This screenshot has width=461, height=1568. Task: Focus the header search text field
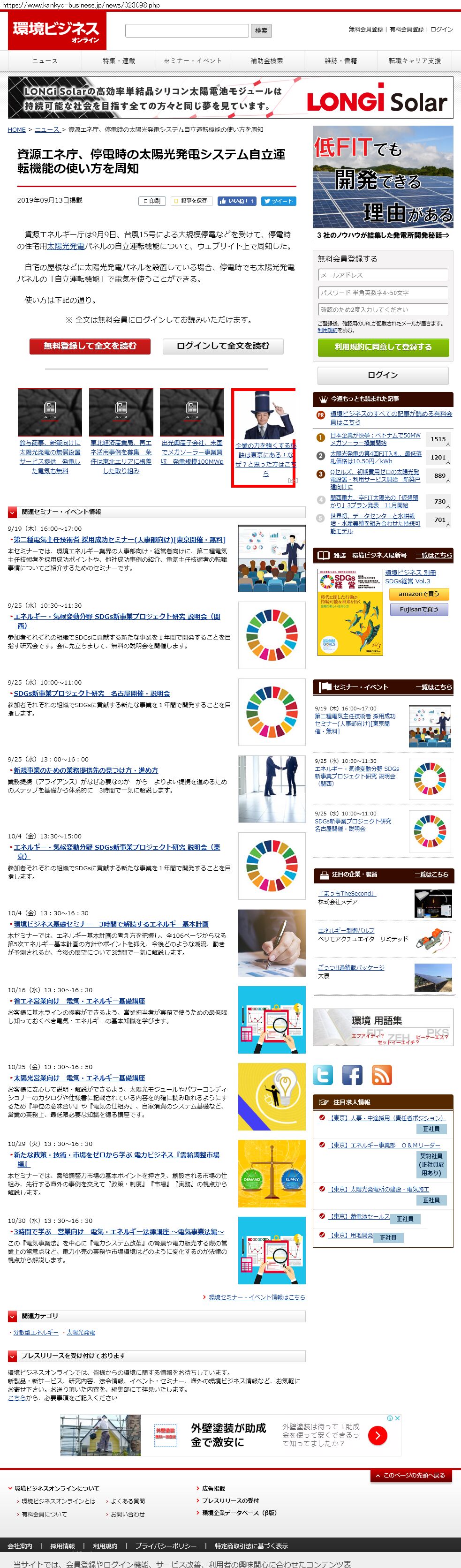coord(186,30)
